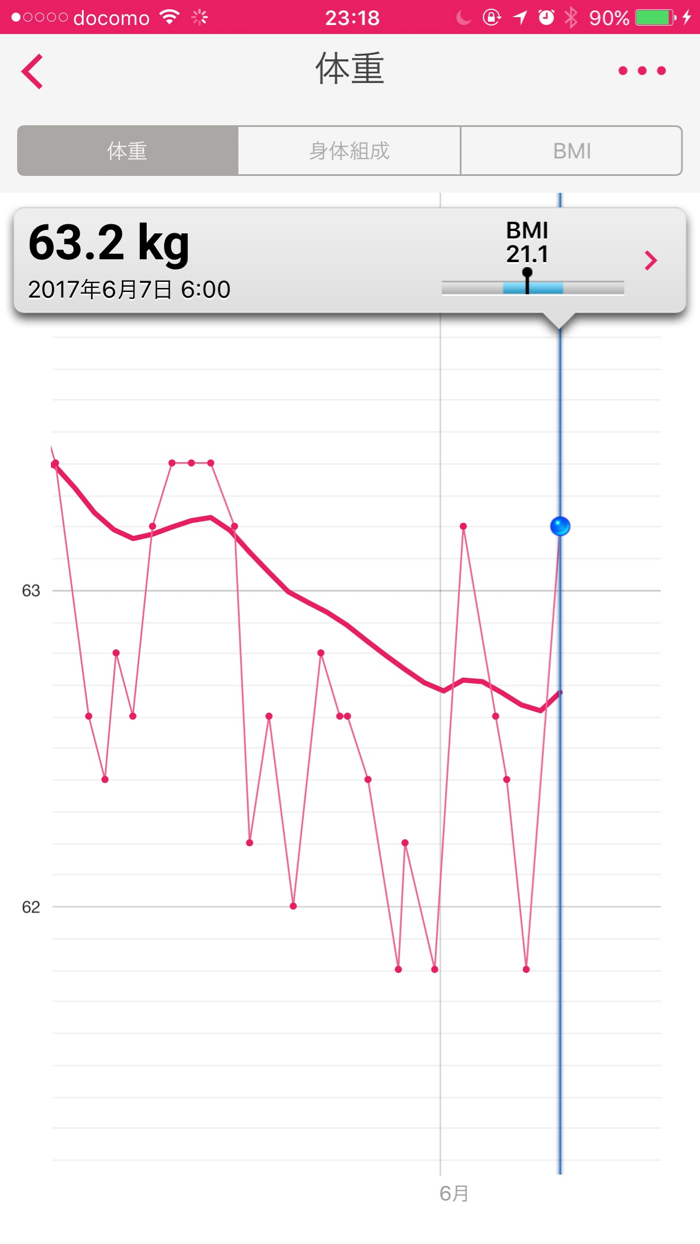Go back with the top-left arrow
This screenshot has width=700, height=1244.
(x=32, y=71)
